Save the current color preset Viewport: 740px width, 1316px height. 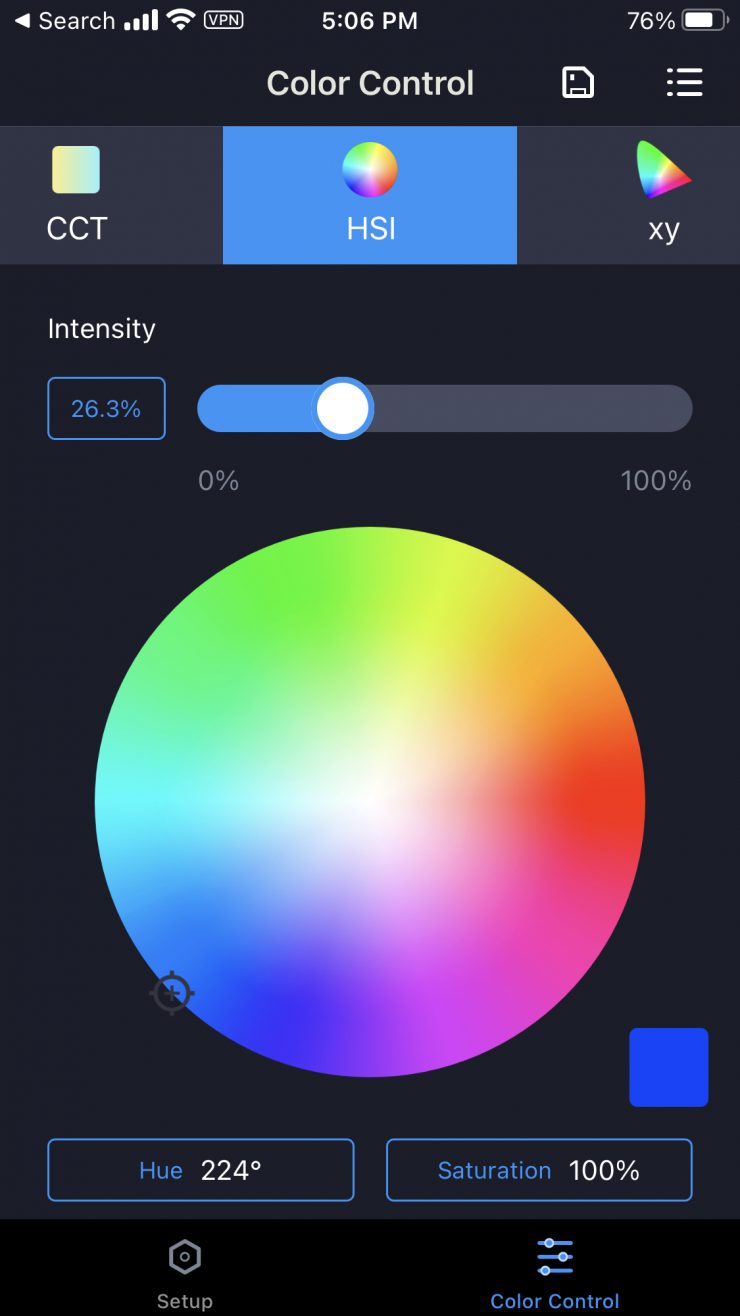pyautogui.click(x=578, y=82)
